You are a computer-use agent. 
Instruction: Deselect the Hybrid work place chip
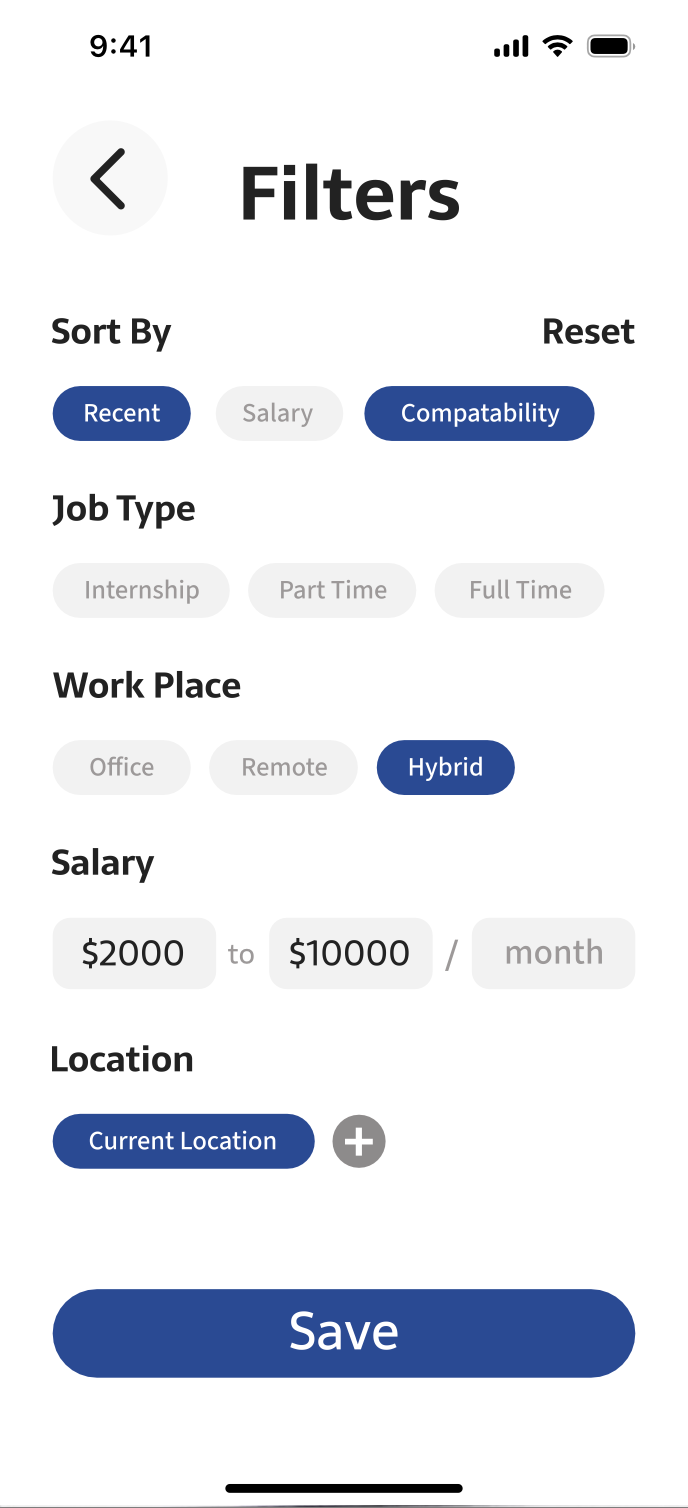point(445,768)
